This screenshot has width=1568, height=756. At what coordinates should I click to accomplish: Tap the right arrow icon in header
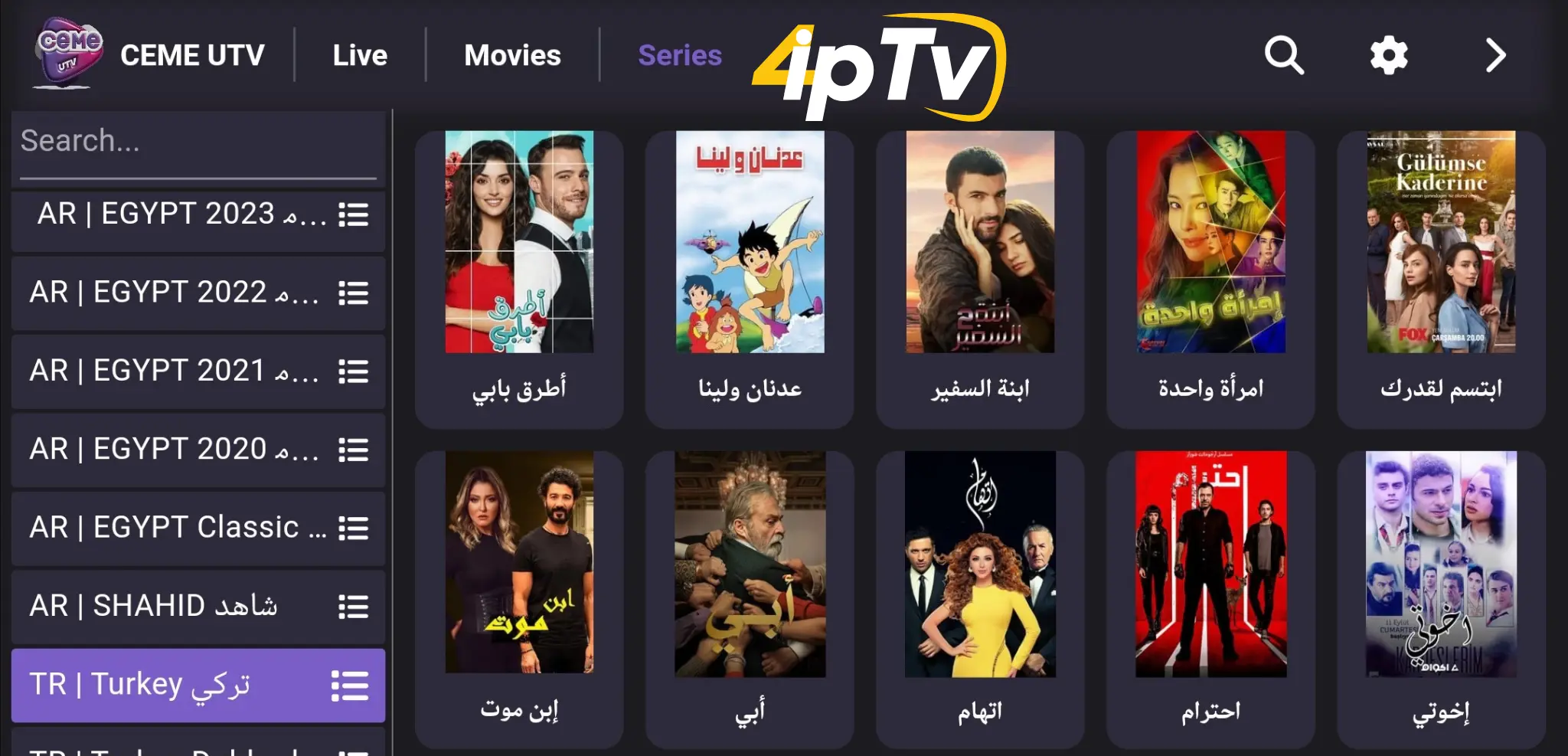point(1495,55)
